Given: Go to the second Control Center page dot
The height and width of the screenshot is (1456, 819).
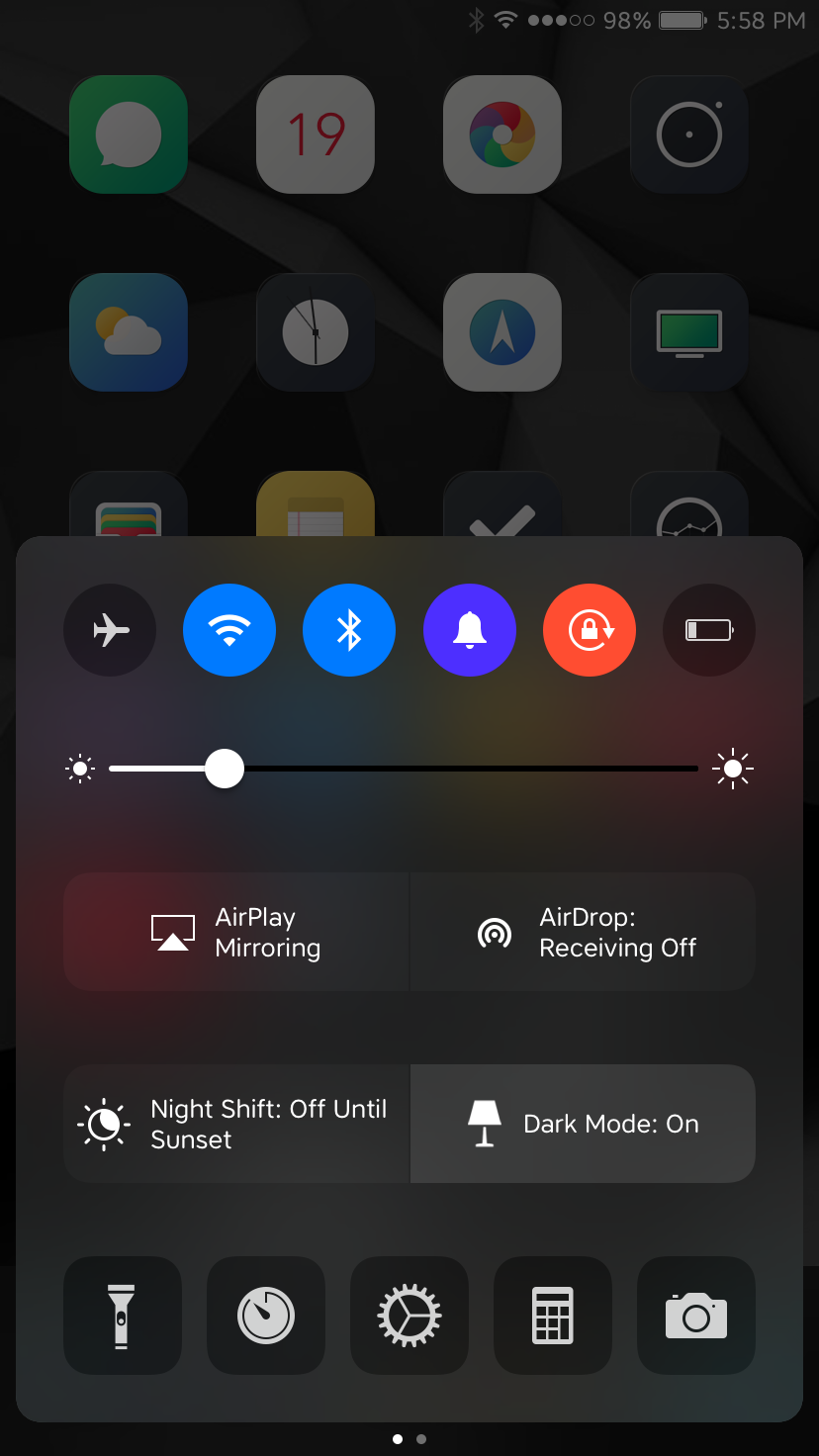Looking at the screenshot, I should point(421,1439).
